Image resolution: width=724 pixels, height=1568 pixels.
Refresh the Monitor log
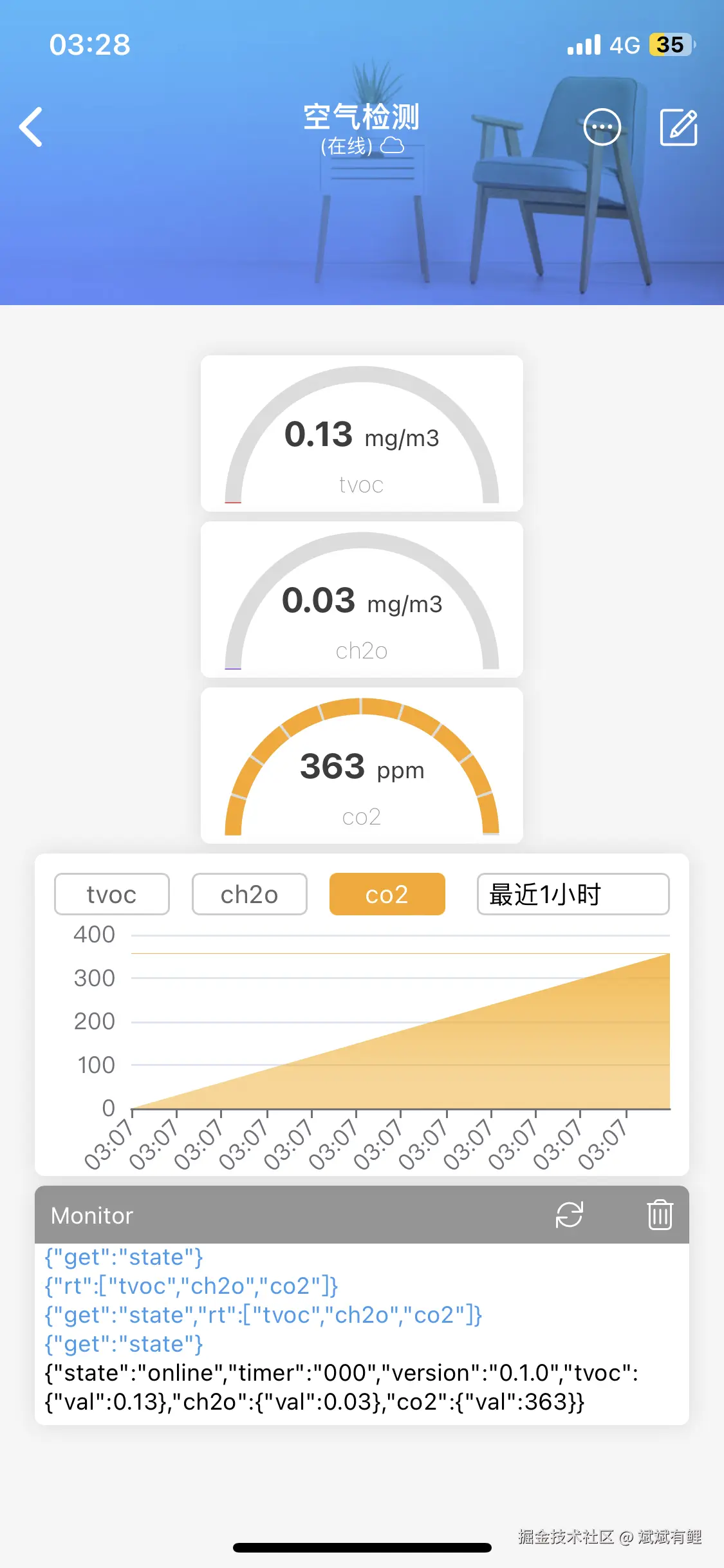click(570, 1215)
